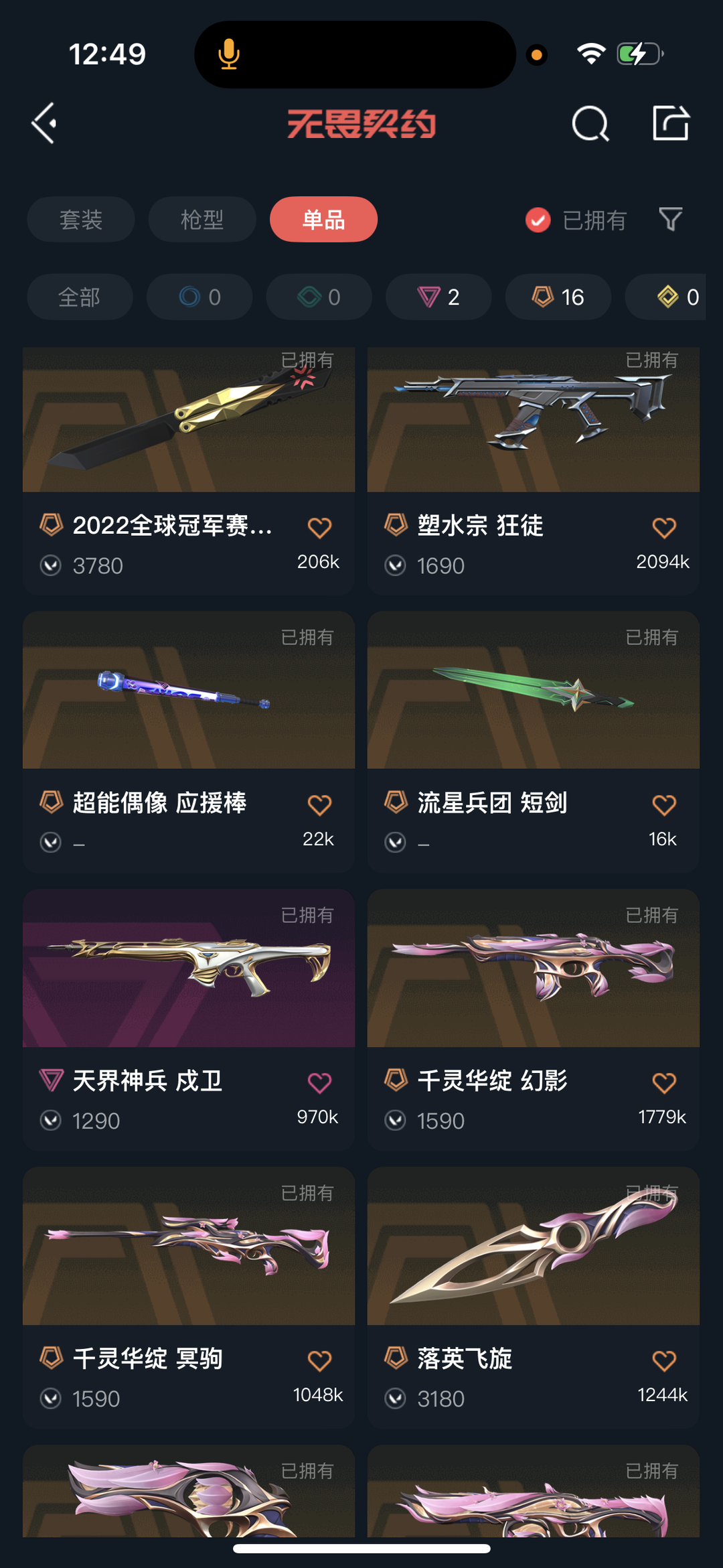Image resolution: width=723 pixels, height=1568 pixels.
Task: Filter by the purple triangle tier chip showing 2
Action: (438, 297)
